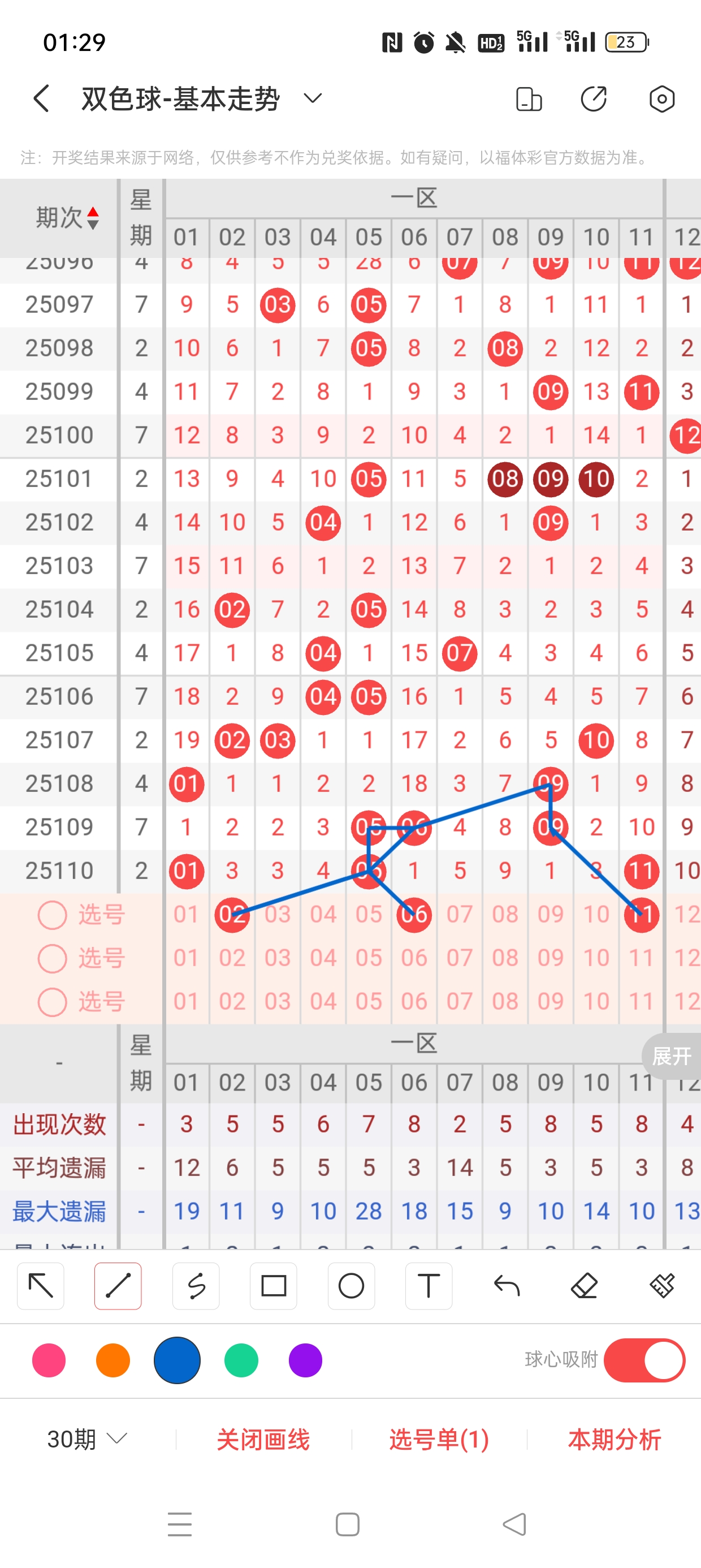Expand the statistics panel with 展开
The image size is (701, 1568).
click(x=671, y=1056)
